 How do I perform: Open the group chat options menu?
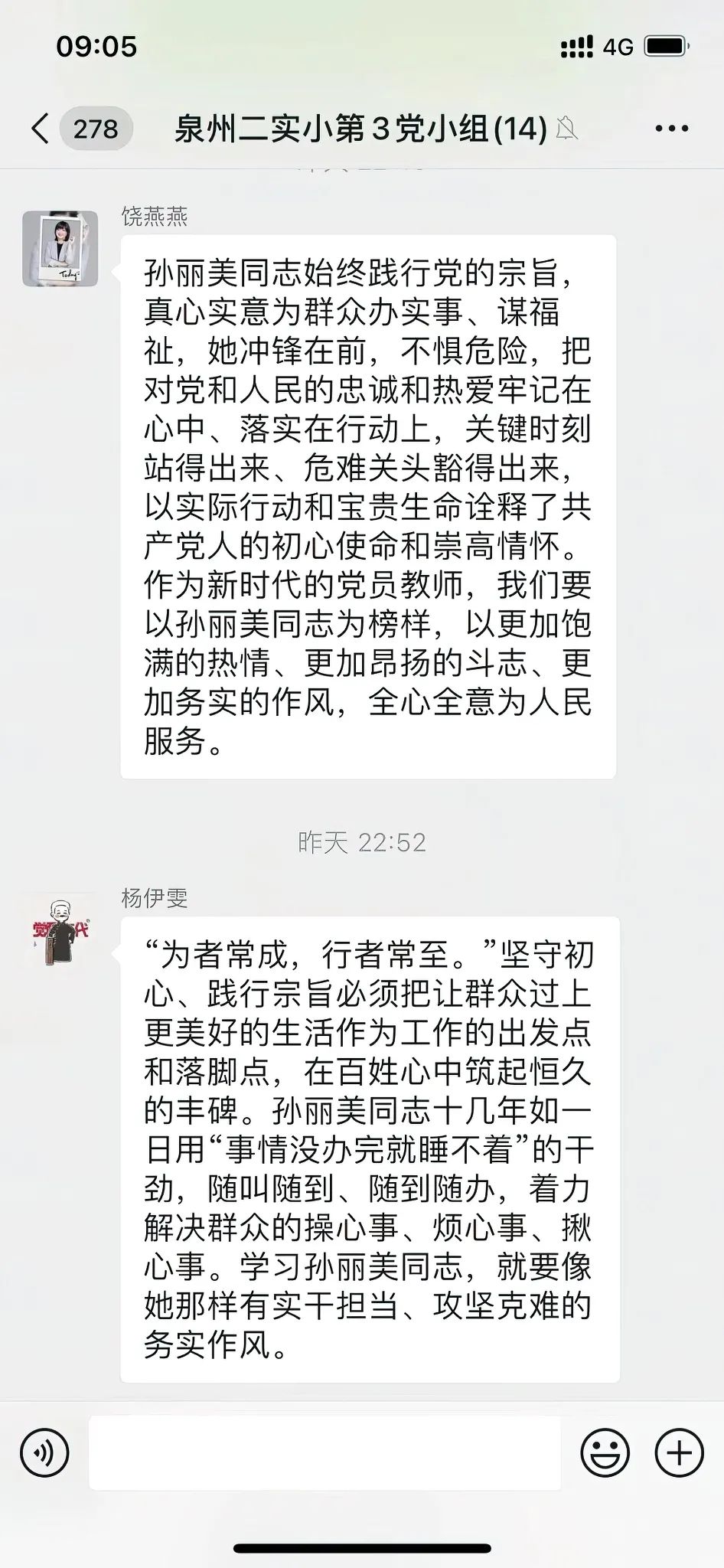tap(671, 129)
